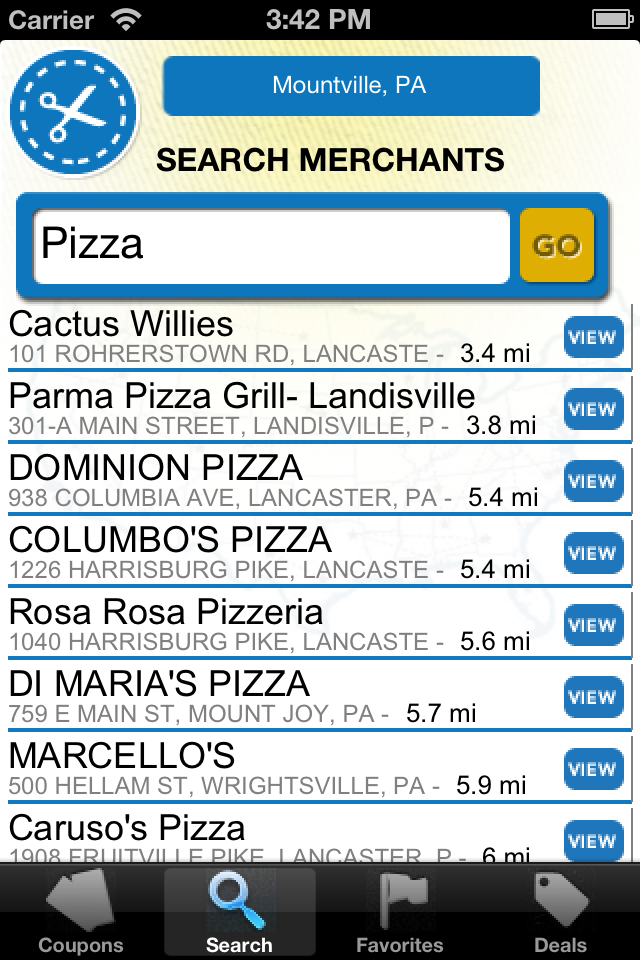View COLUMBO'S PIZZA listing

pos(593,554)
